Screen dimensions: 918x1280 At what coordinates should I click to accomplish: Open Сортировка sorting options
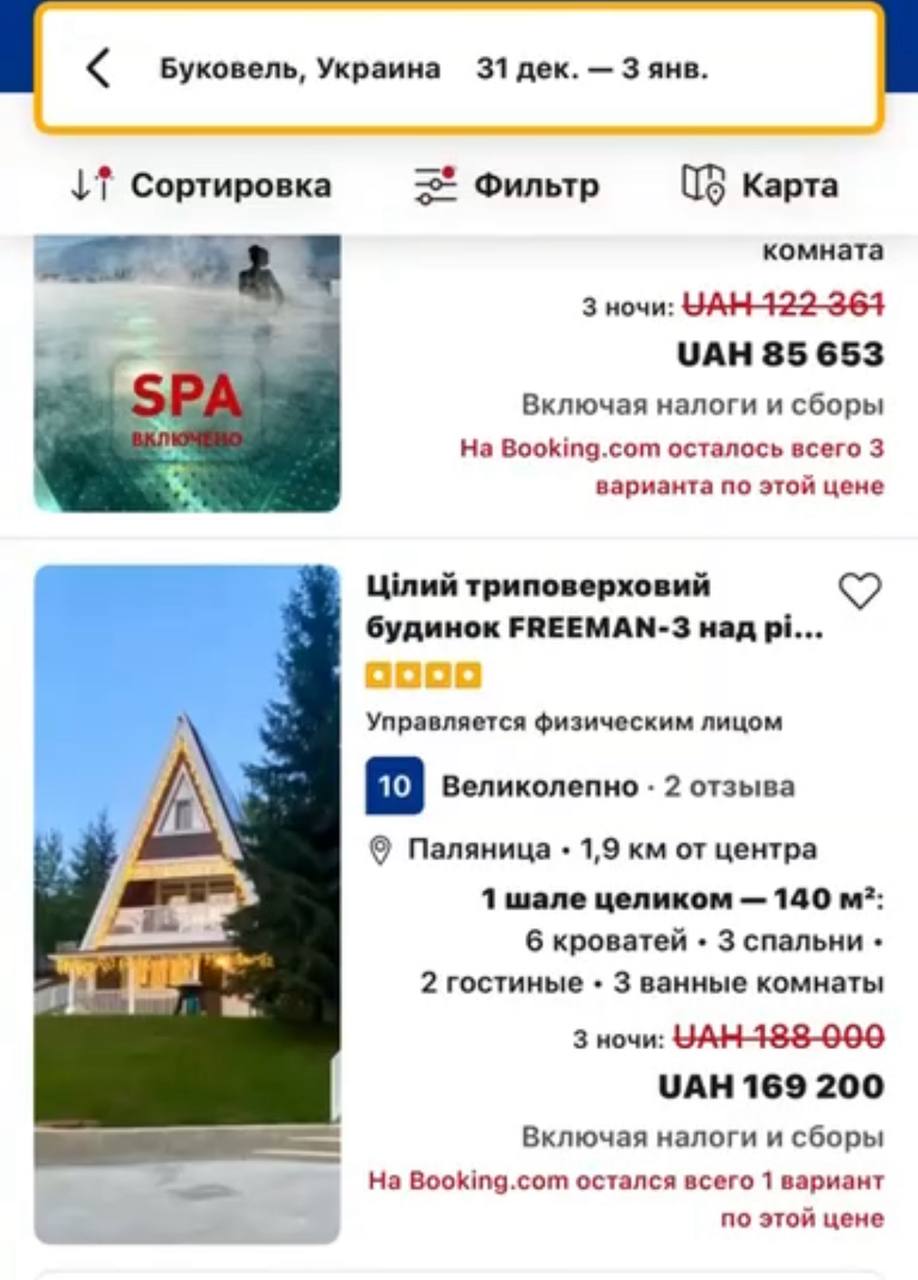[x=201, y=185]
